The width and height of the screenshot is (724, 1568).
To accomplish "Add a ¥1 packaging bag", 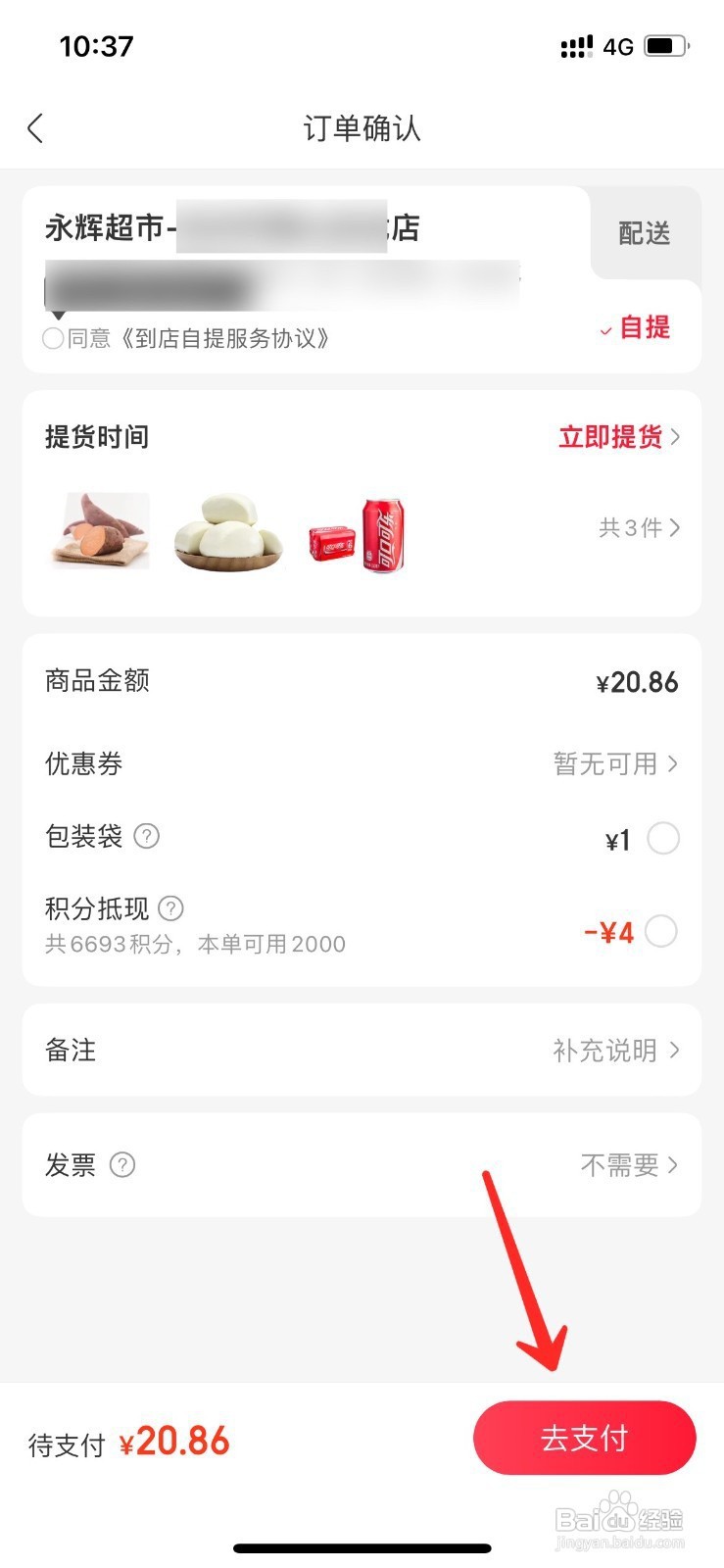I will pos(663,839).
